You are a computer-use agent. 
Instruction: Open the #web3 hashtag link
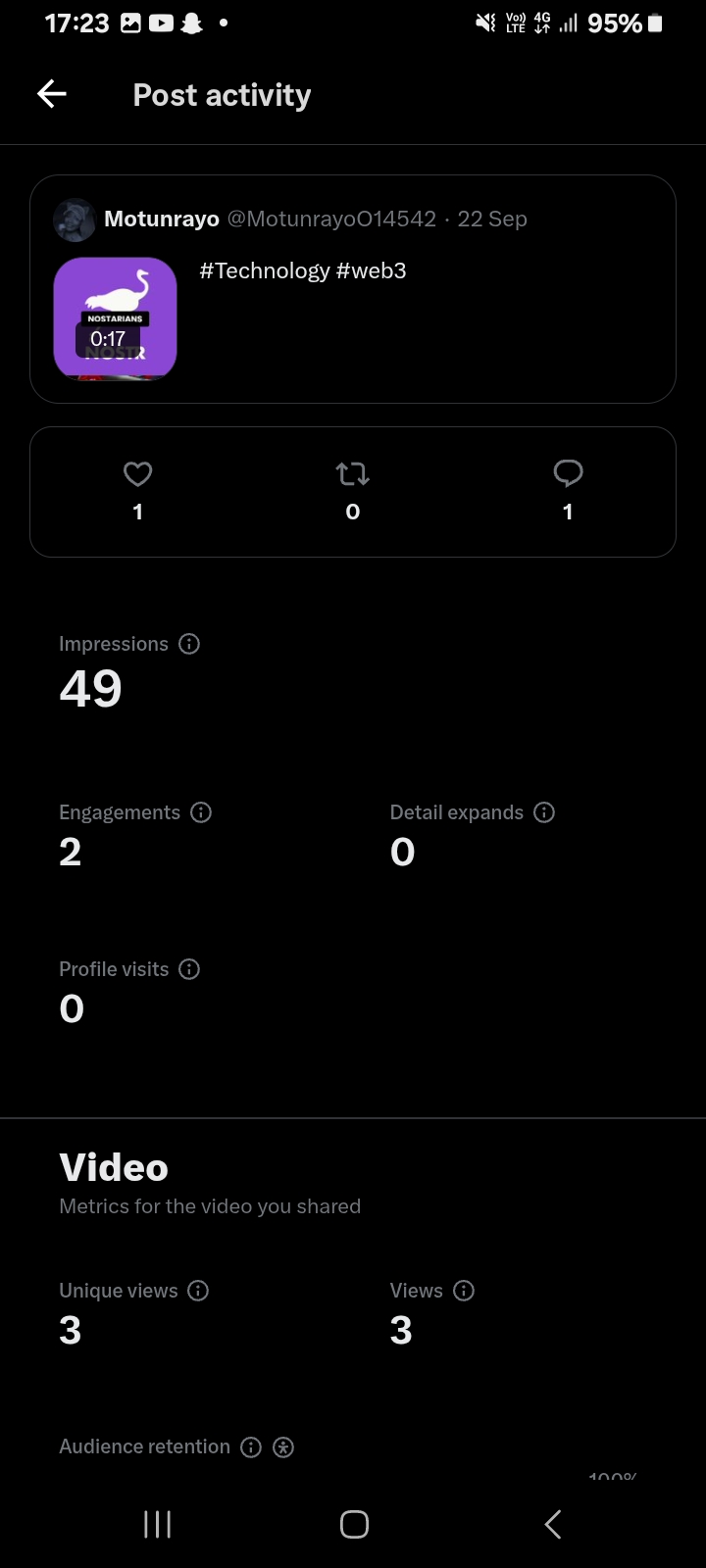click(371, 270)
